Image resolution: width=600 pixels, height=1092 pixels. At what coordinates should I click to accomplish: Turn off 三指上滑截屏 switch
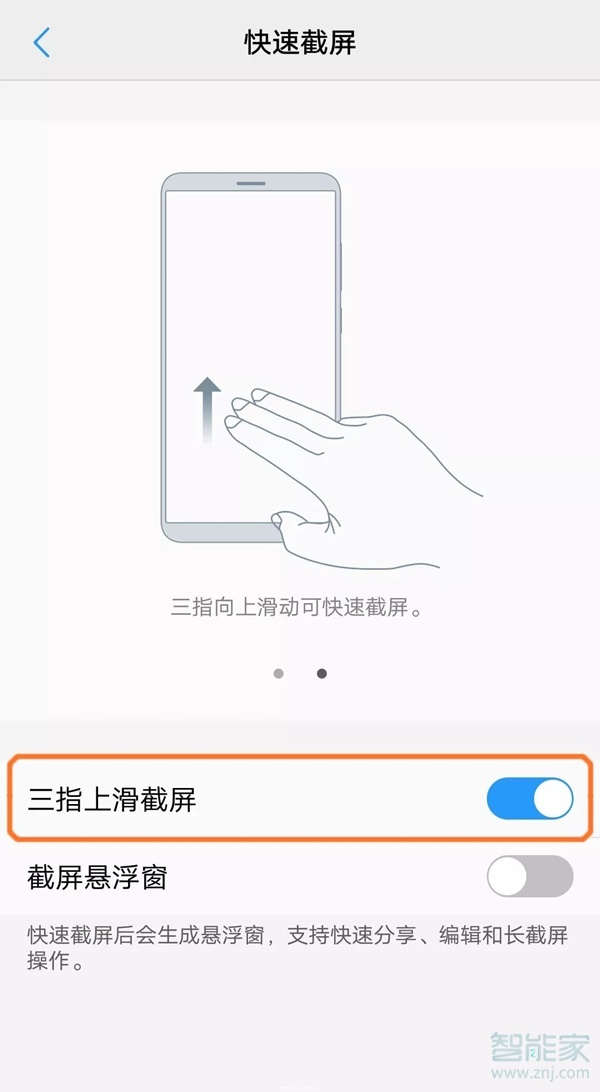tap(529, 799)
